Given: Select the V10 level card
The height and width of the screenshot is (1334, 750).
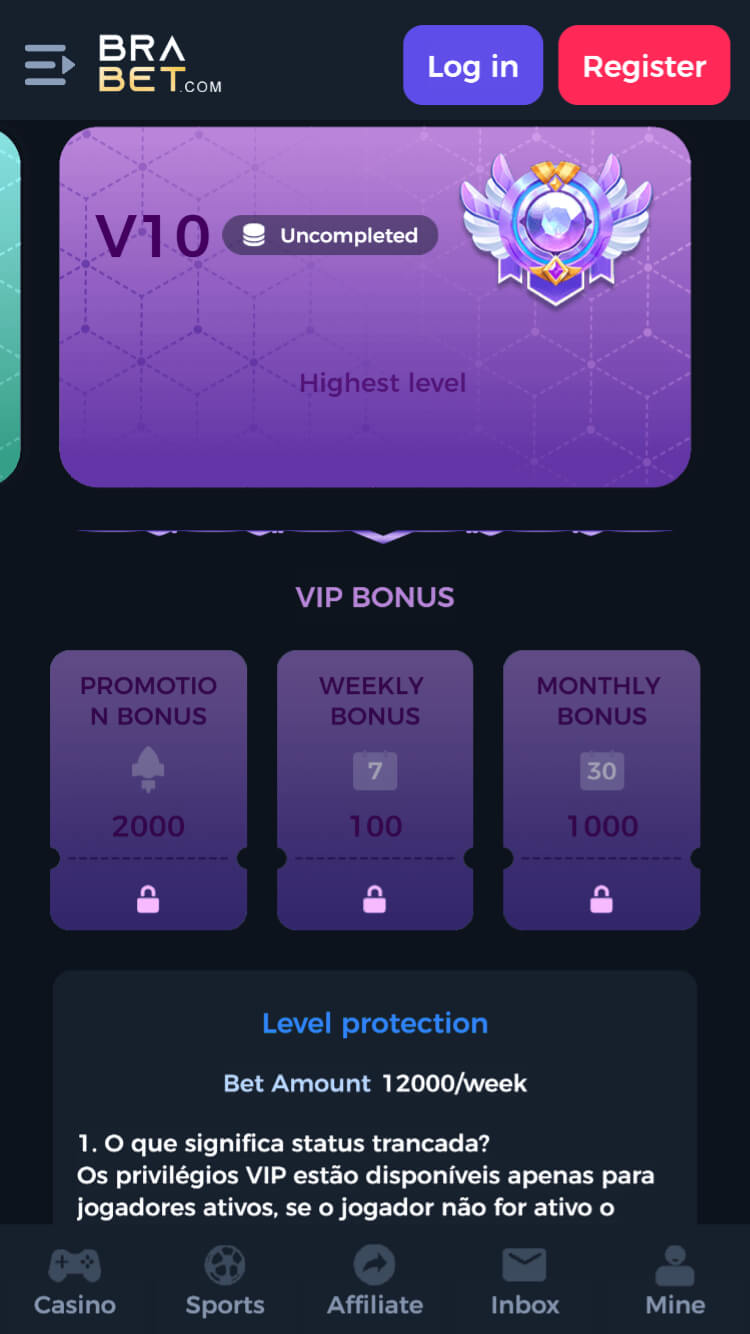Looking at the screenshot, I should pyautogui.click(x=375, y=307).
